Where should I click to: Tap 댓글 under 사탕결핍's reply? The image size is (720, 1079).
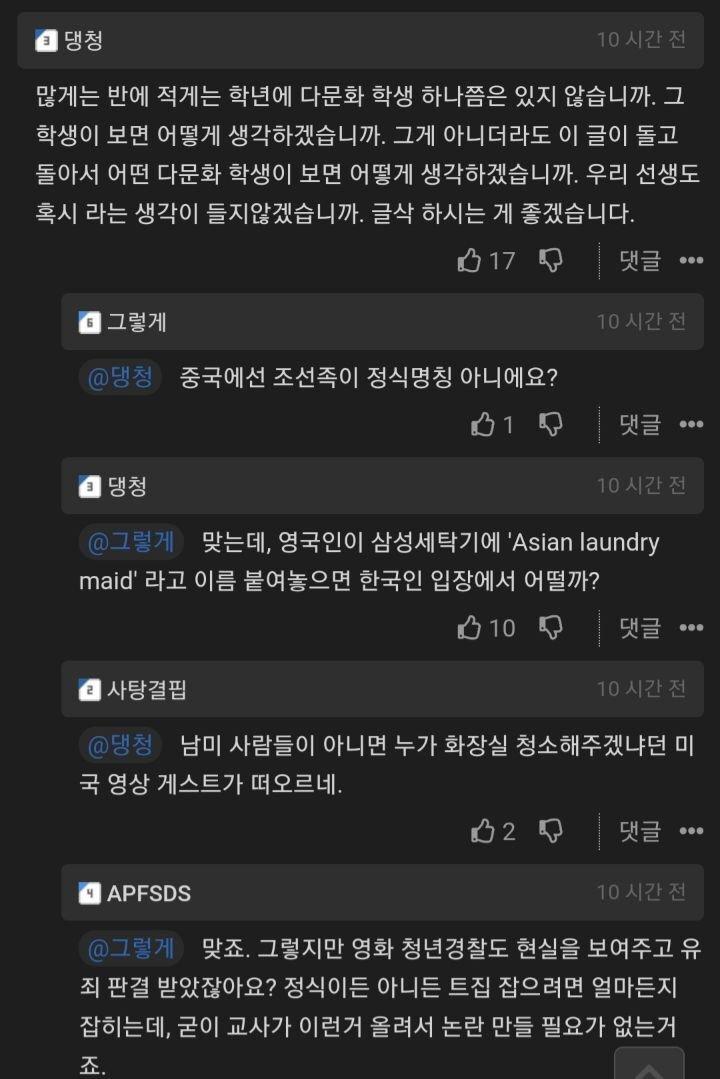click(640, 830)
